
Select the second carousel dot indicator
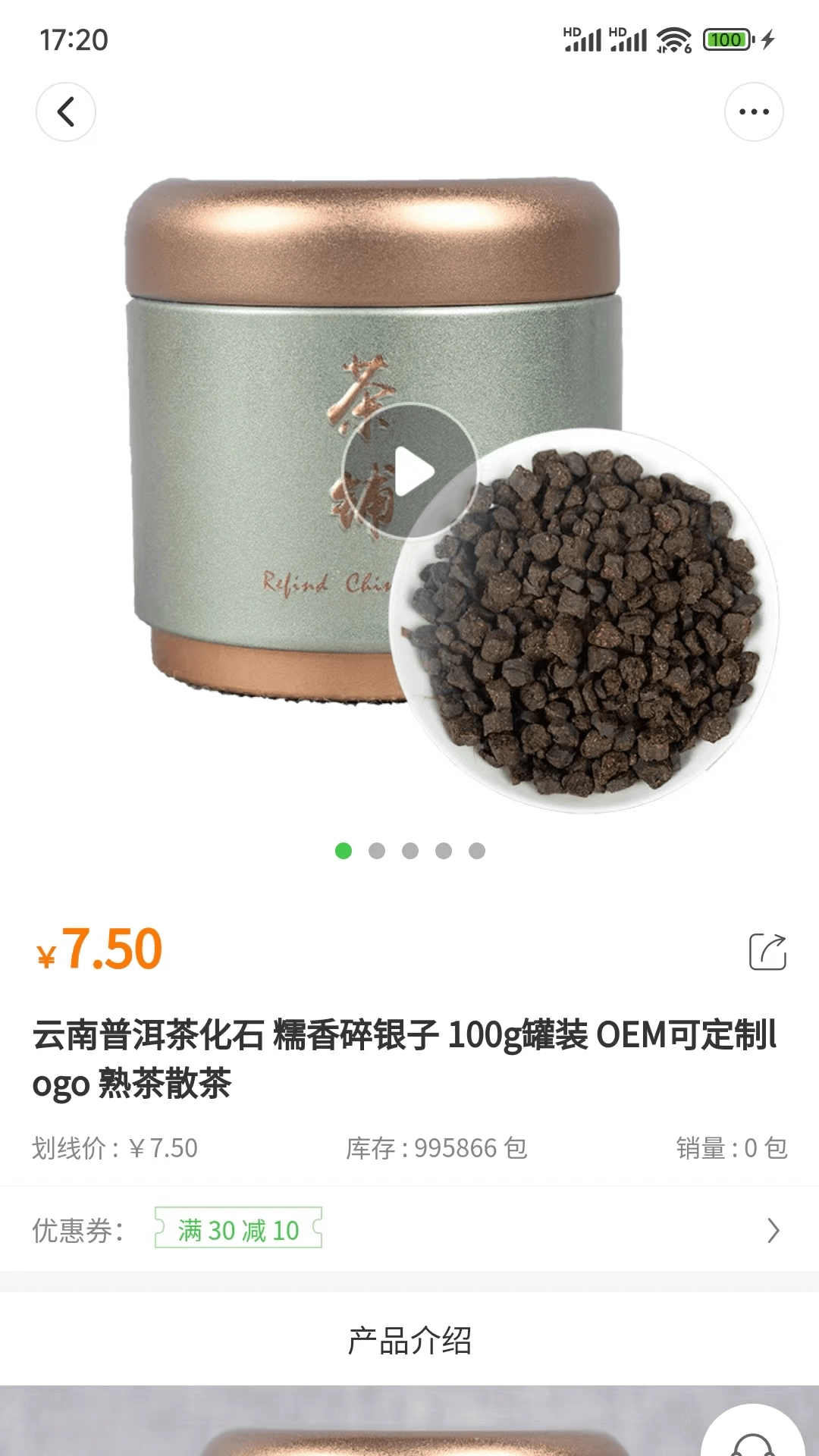pos(375,851)
